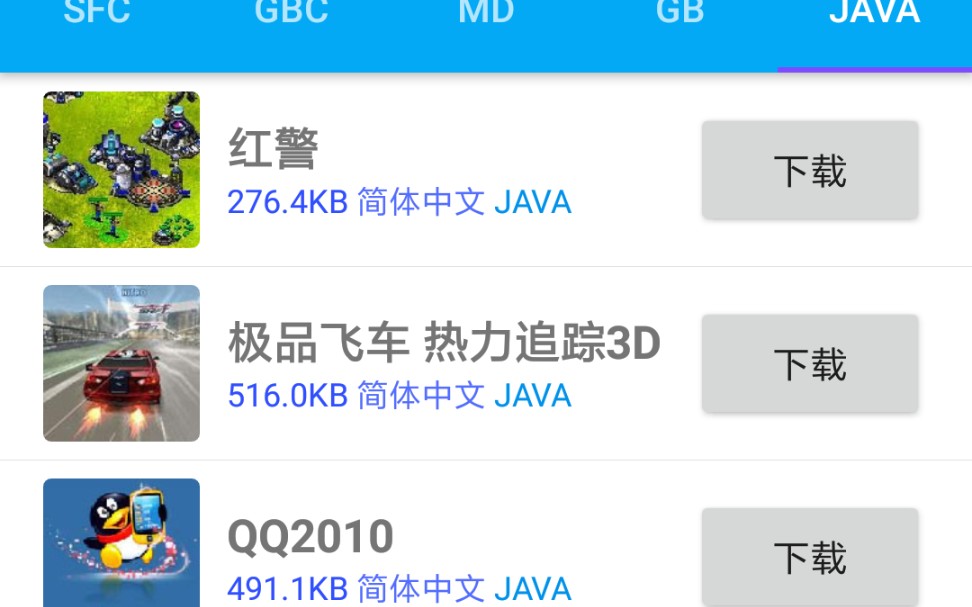Open the 极品飞车 热力追踪3D entry
972x607 pixels.
(443, 363)
